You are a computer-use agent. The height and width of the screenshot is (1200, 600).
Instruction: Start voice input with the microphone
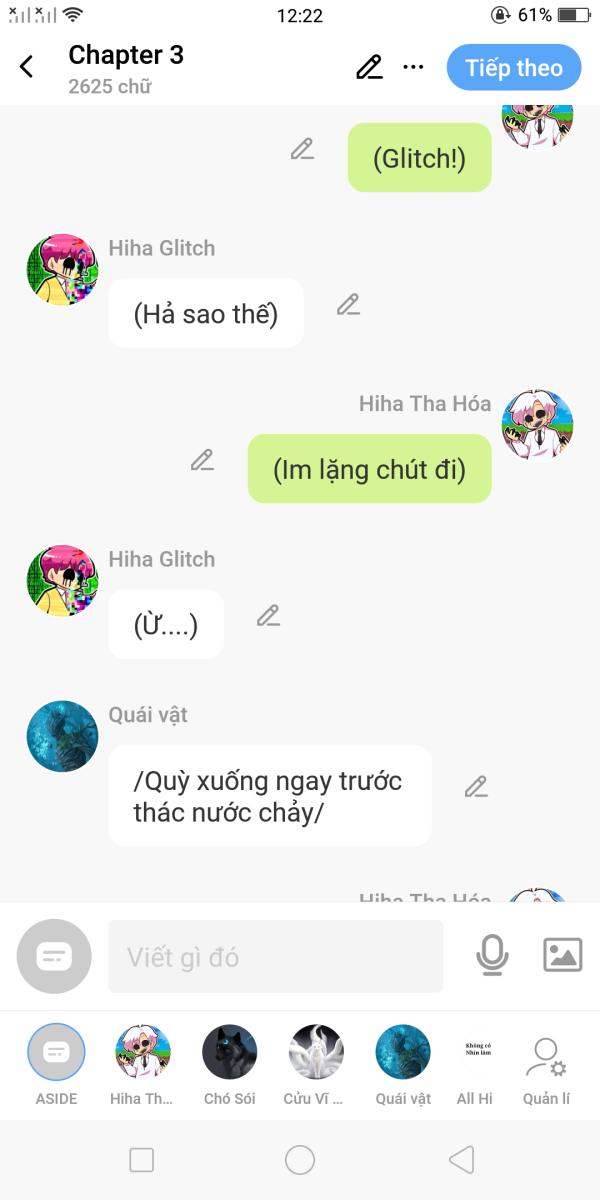click(x=491, y=956)
